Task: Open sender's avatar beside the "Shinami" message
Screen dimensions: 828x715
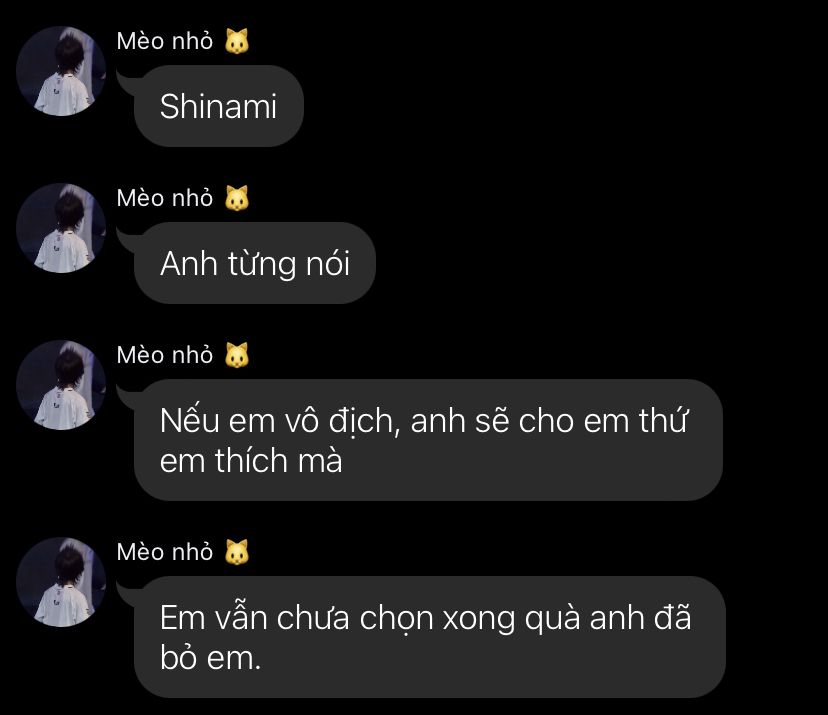Action: tap(62, 71)
